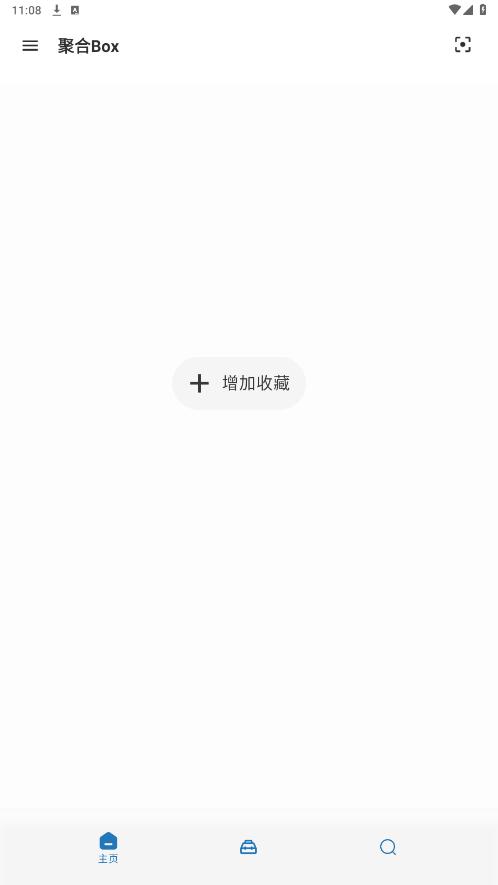Switch to the toolbox tab
Viewport: 498px width, 885px height.
pyautogui.click(x=248, y=847)
